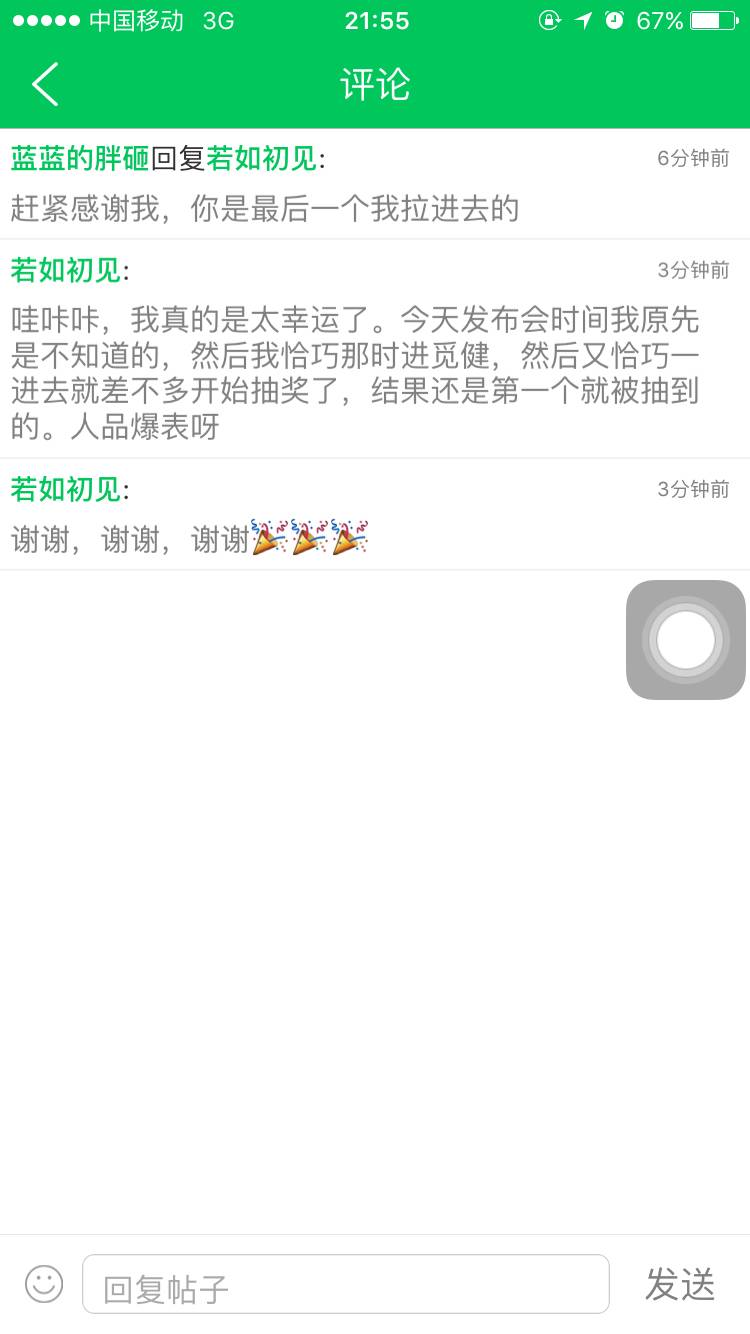750x1334 pixels.
Task: Open 蓝蓝的胖砸's profile link
Action: [x=80, y=159]
